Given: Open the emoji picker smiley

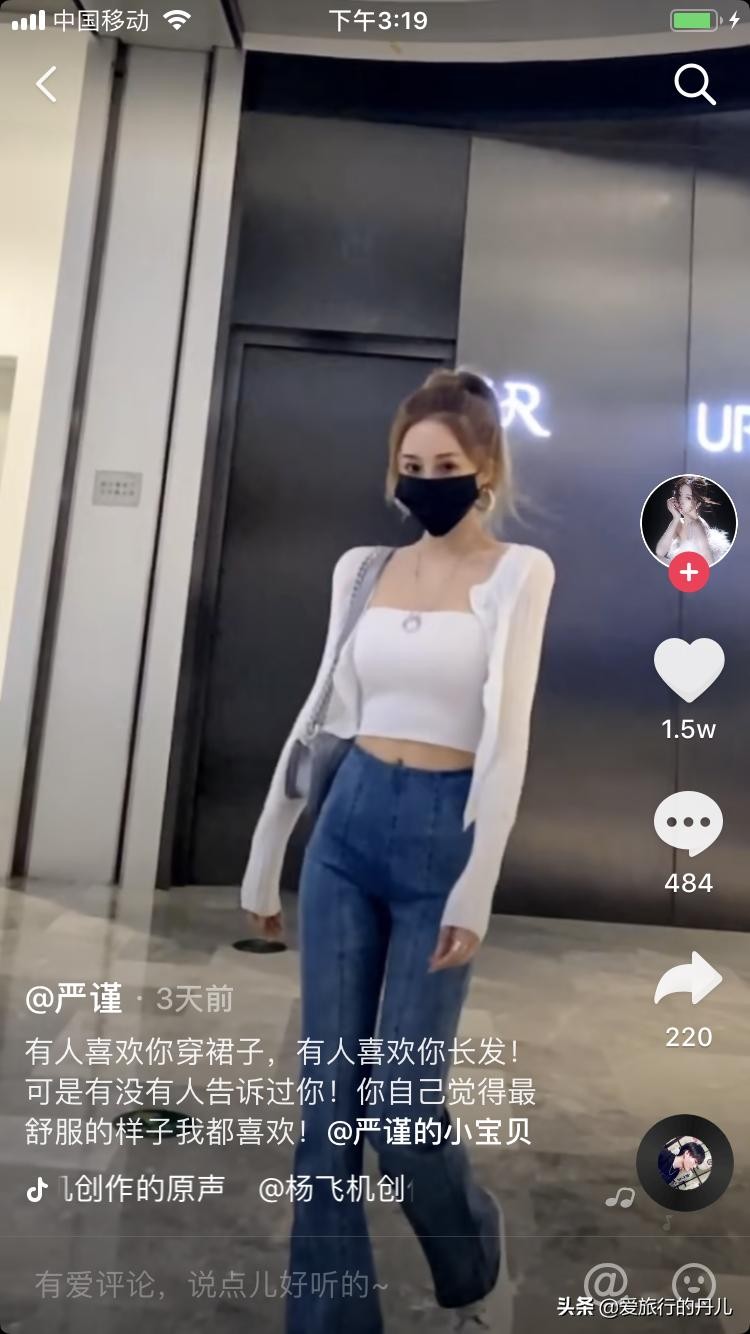Looking at the screenshot, I should tap(693, 1281).
